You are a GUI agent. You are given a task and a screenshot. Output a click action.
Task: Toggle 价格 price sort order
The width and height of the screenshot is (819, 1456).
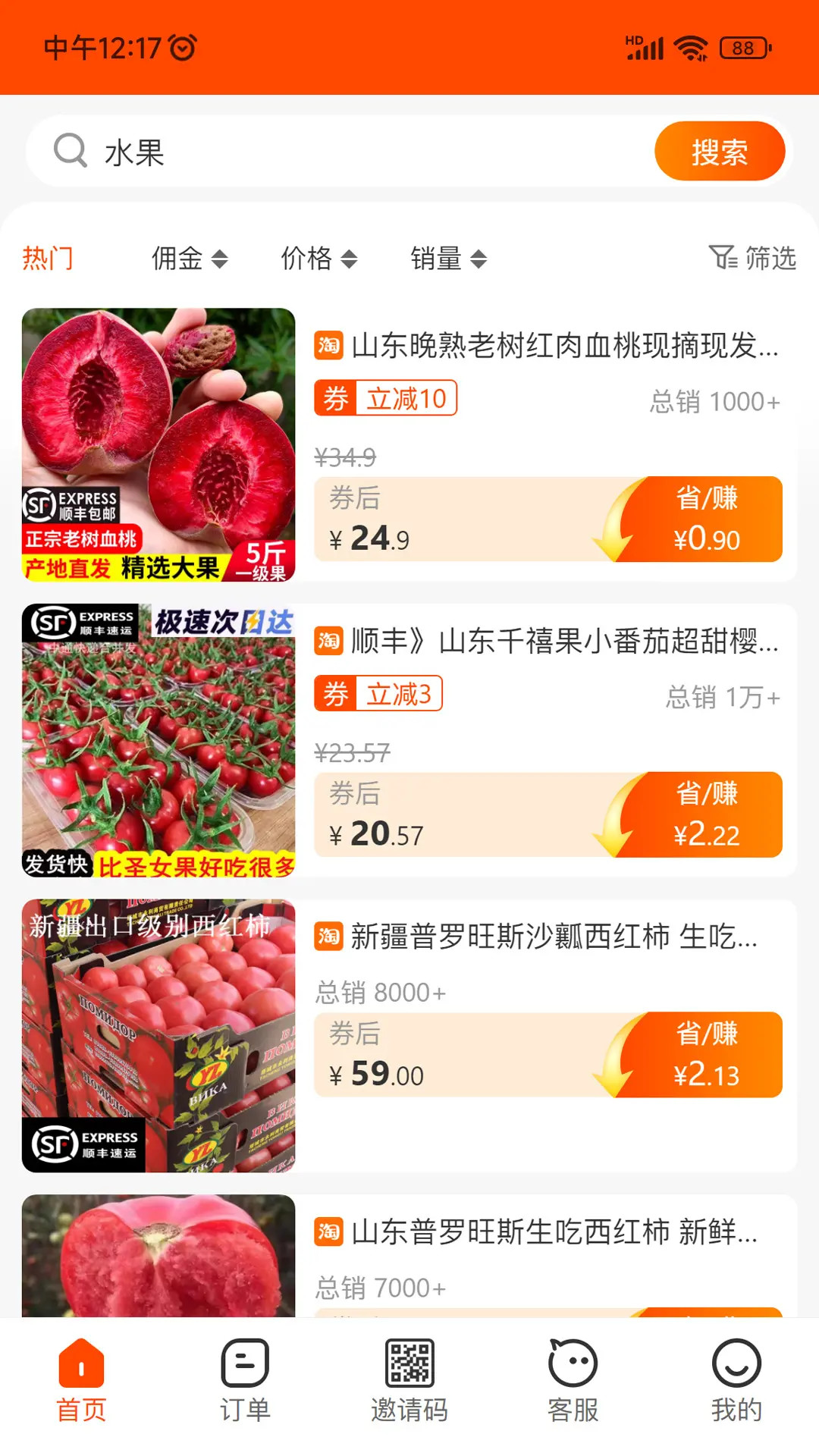point(316,259)
